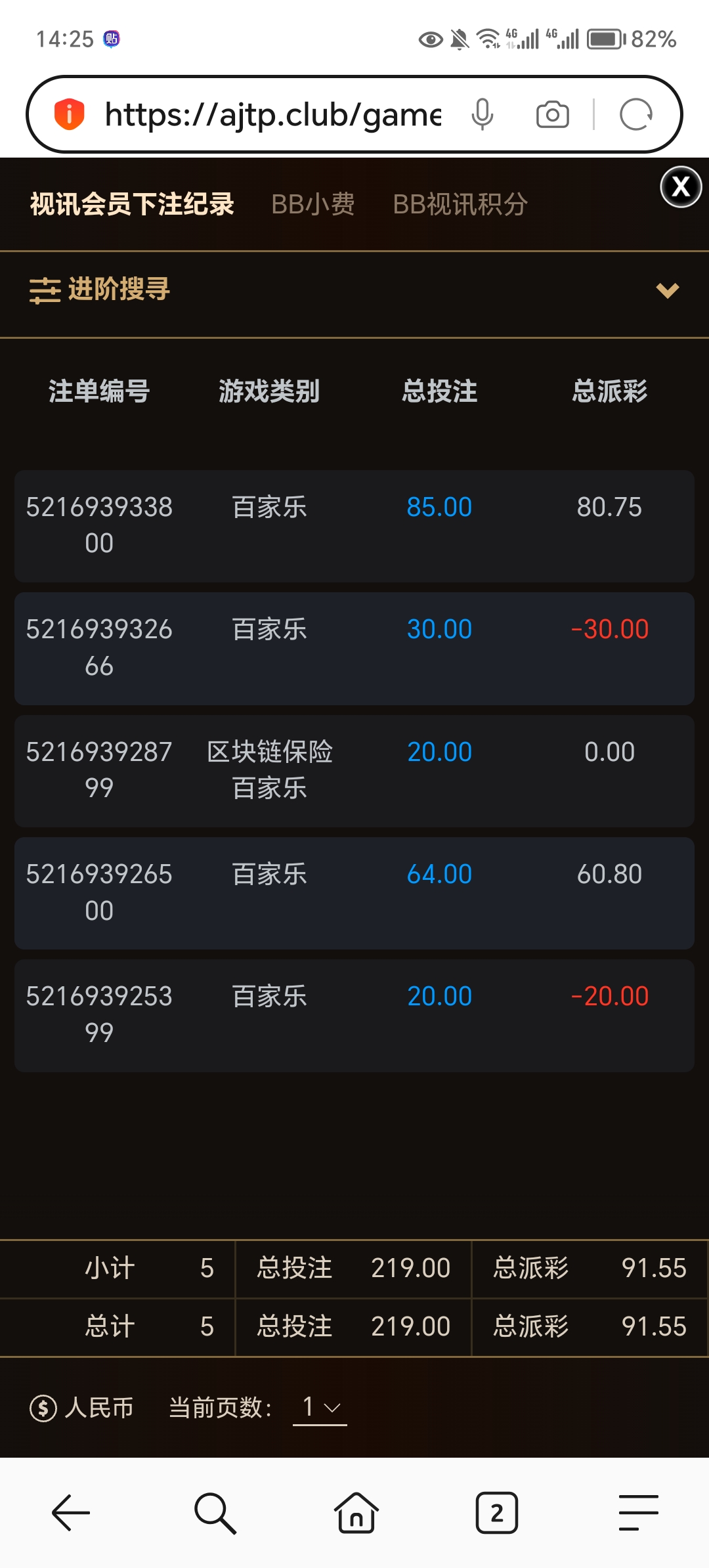
Task: Open the browser menu
Action: coord(638,1513)
